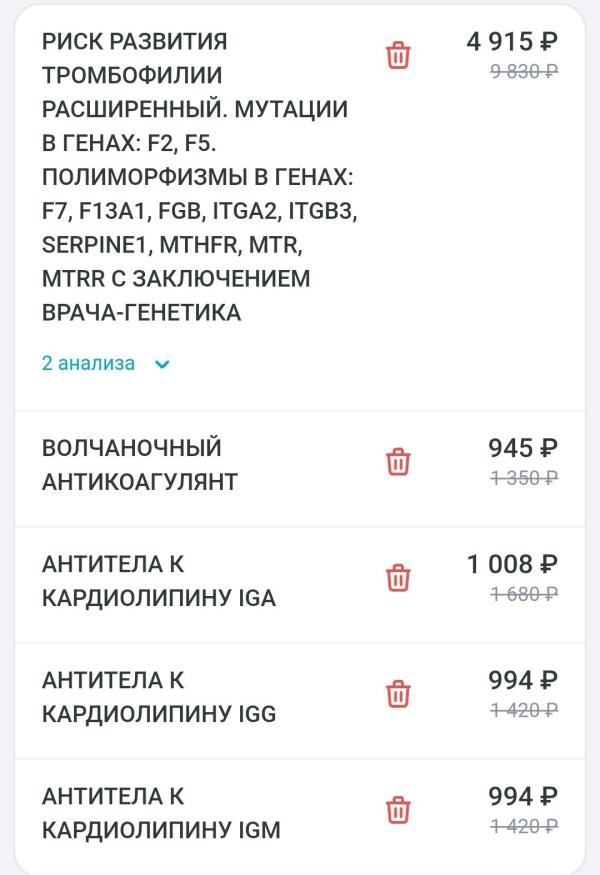Expand the "2 анализа" list
Viewport: 600px width, 875px height.
pos(106,364)
